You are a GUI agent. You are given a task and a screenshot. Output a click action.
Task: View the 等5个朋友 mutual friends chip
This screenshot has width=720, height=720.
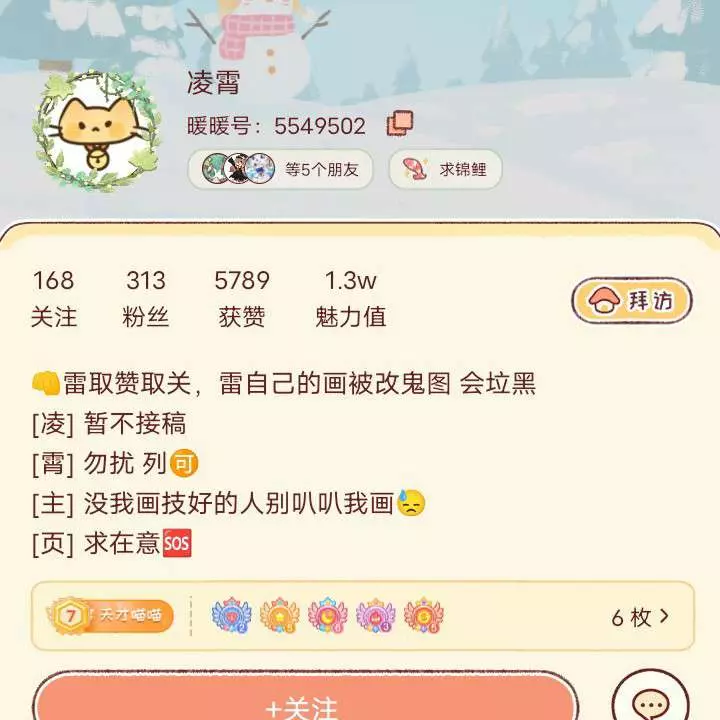click(x=280, y=169)
